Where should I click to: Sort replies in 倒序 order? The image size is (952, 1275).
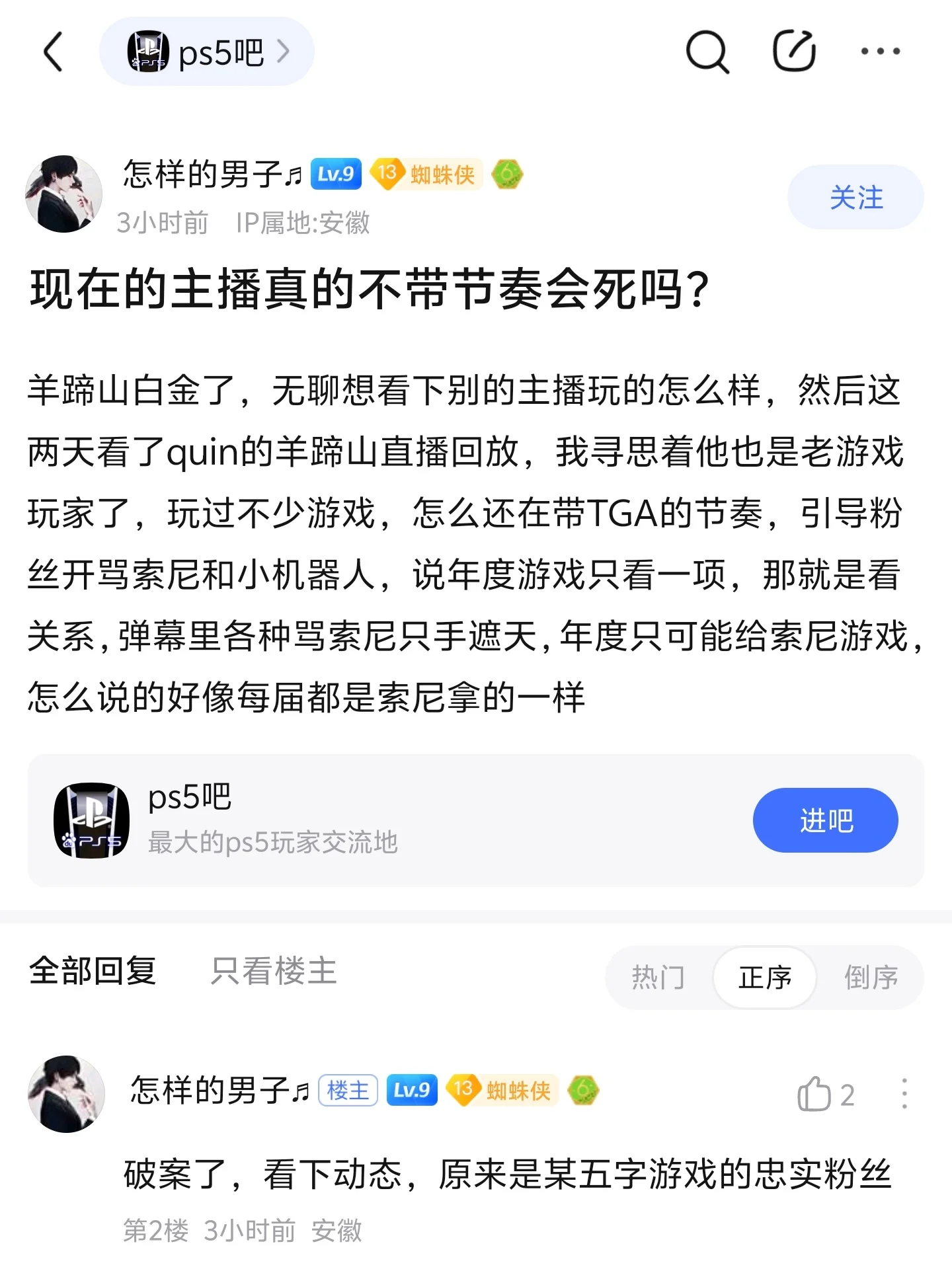click(871, 977)
